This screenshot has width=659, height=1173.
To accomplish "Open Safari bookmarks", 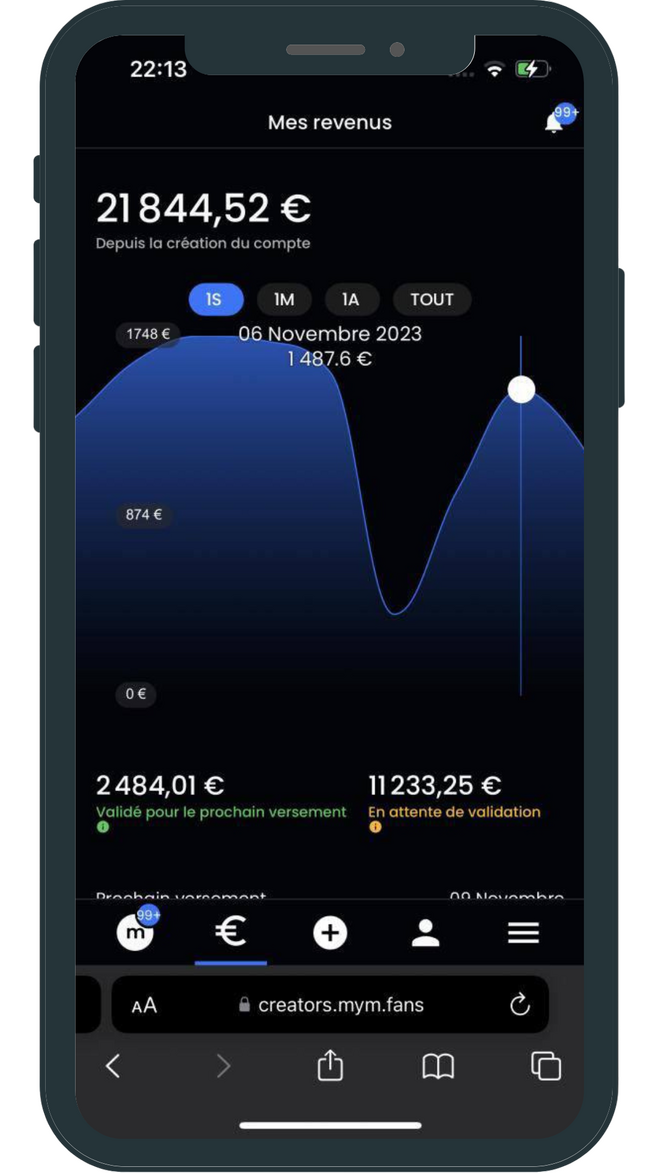I will click(x=438, y=1067).
